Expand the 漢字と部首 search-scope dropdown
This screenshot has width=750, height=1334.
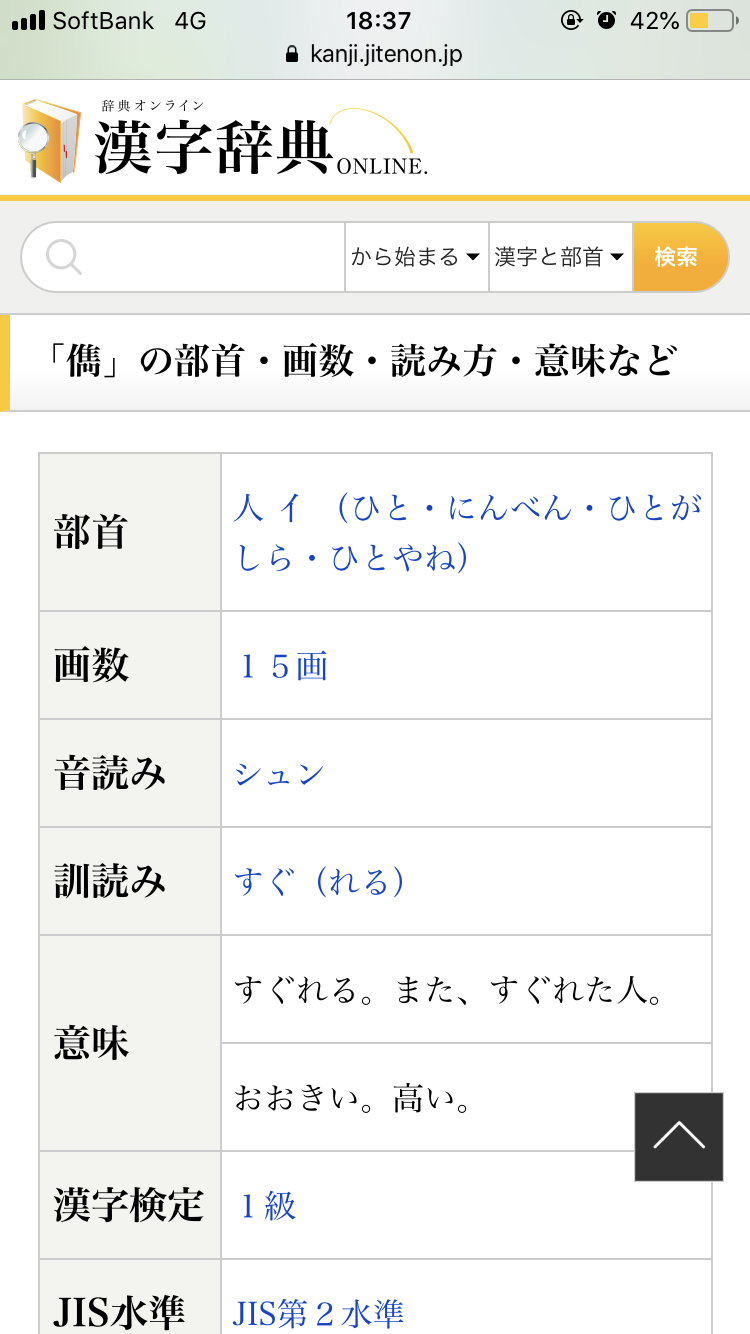click(560, 257)
